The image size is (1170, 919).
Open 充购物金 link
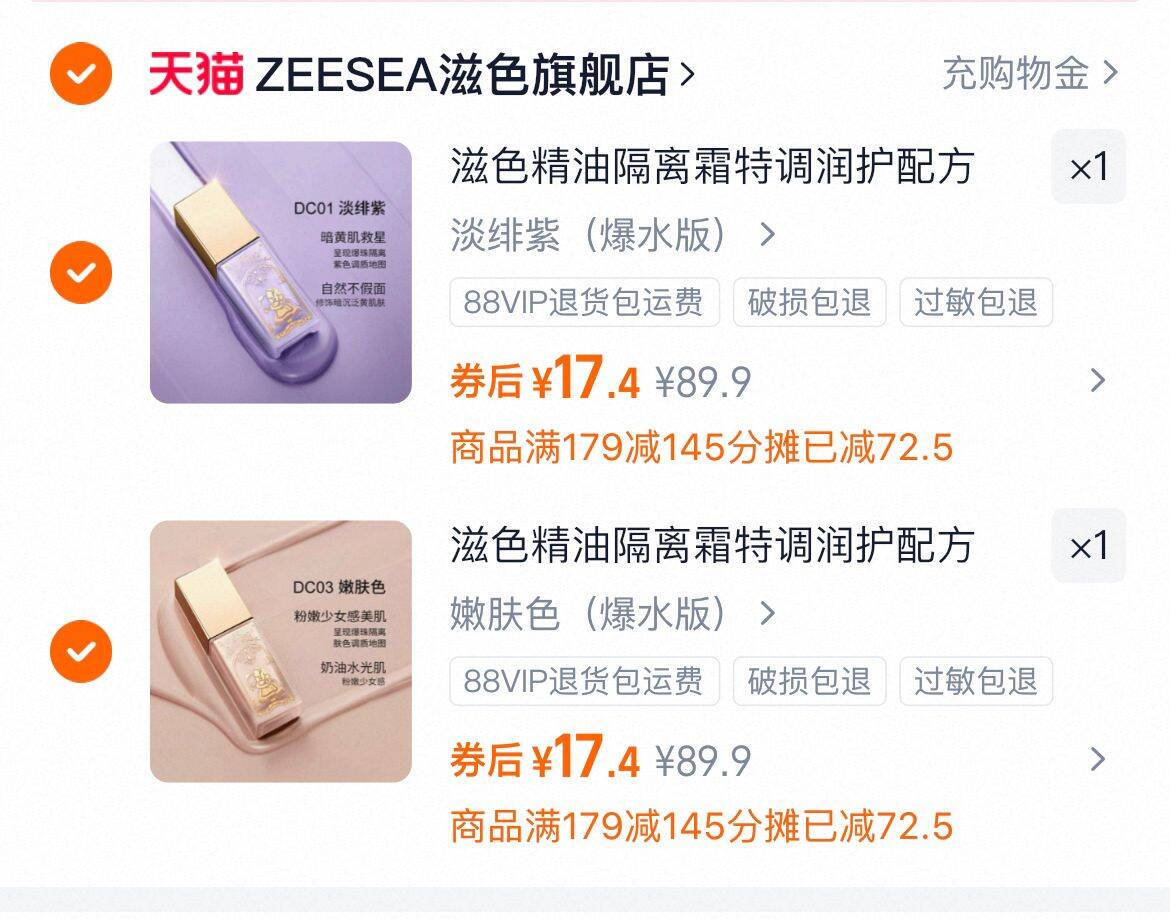[x=1030, y=73]
